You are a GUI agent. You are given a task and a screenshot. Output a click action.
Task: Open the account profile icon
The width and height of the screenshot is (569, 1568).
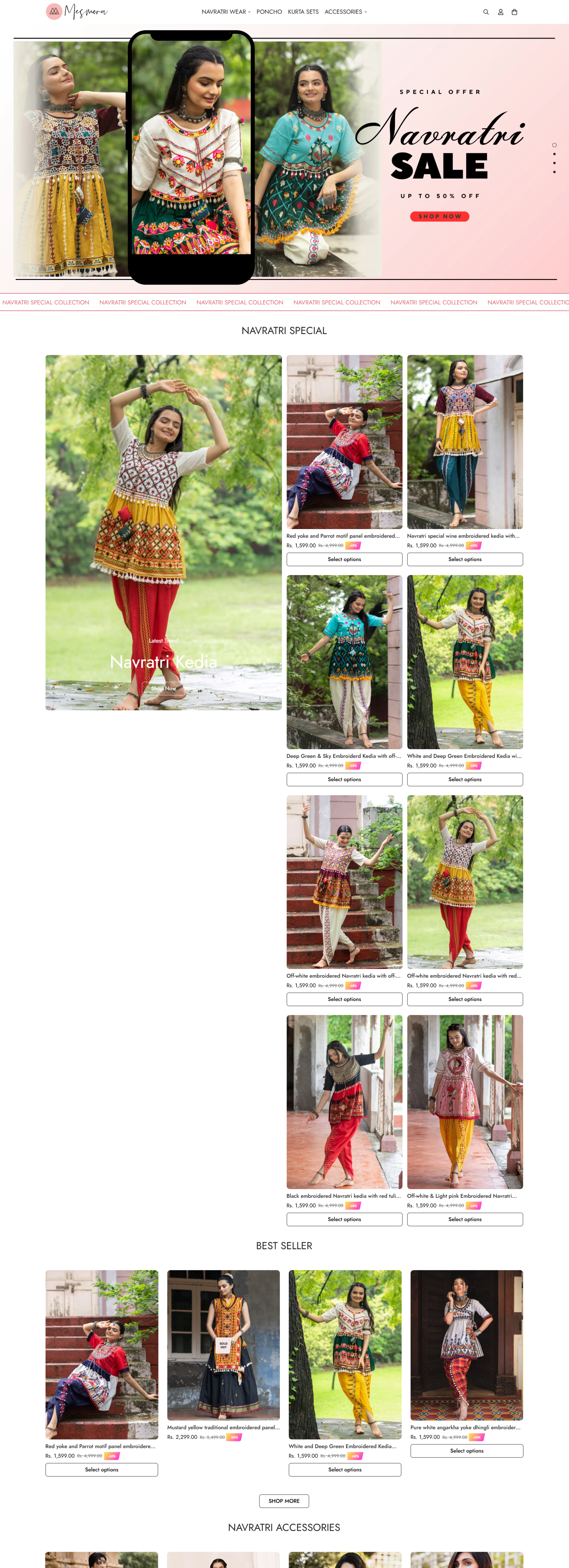click(500, 12)
